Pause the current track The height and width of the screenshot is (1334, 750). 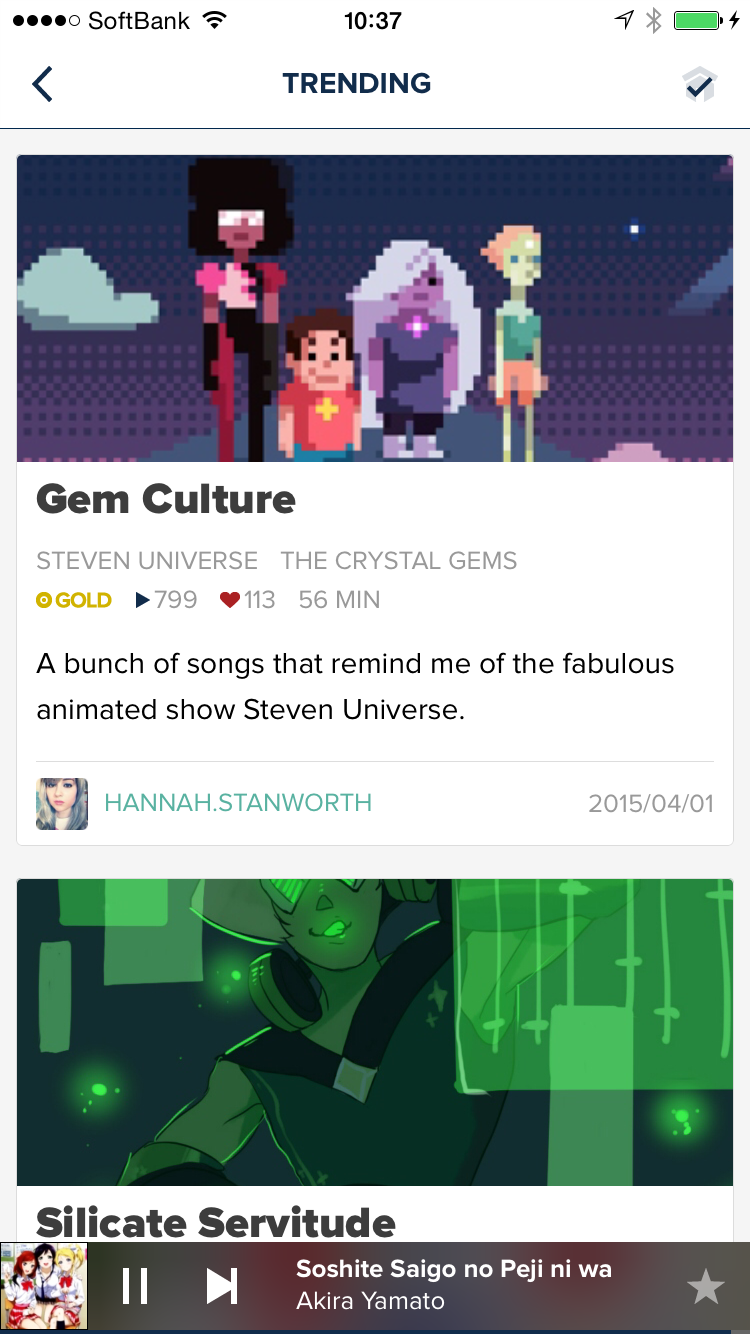pos(135,1286)
